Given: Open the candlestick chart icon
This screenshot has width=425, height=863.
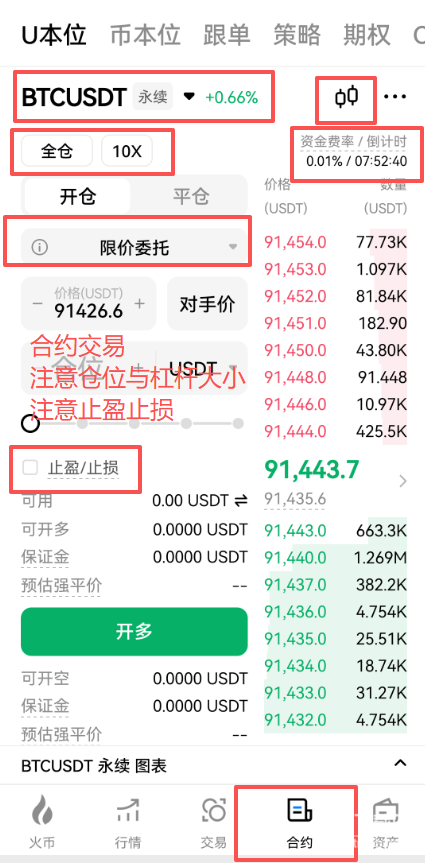Looking at the screenshot, I should click(x=346, y=97).
